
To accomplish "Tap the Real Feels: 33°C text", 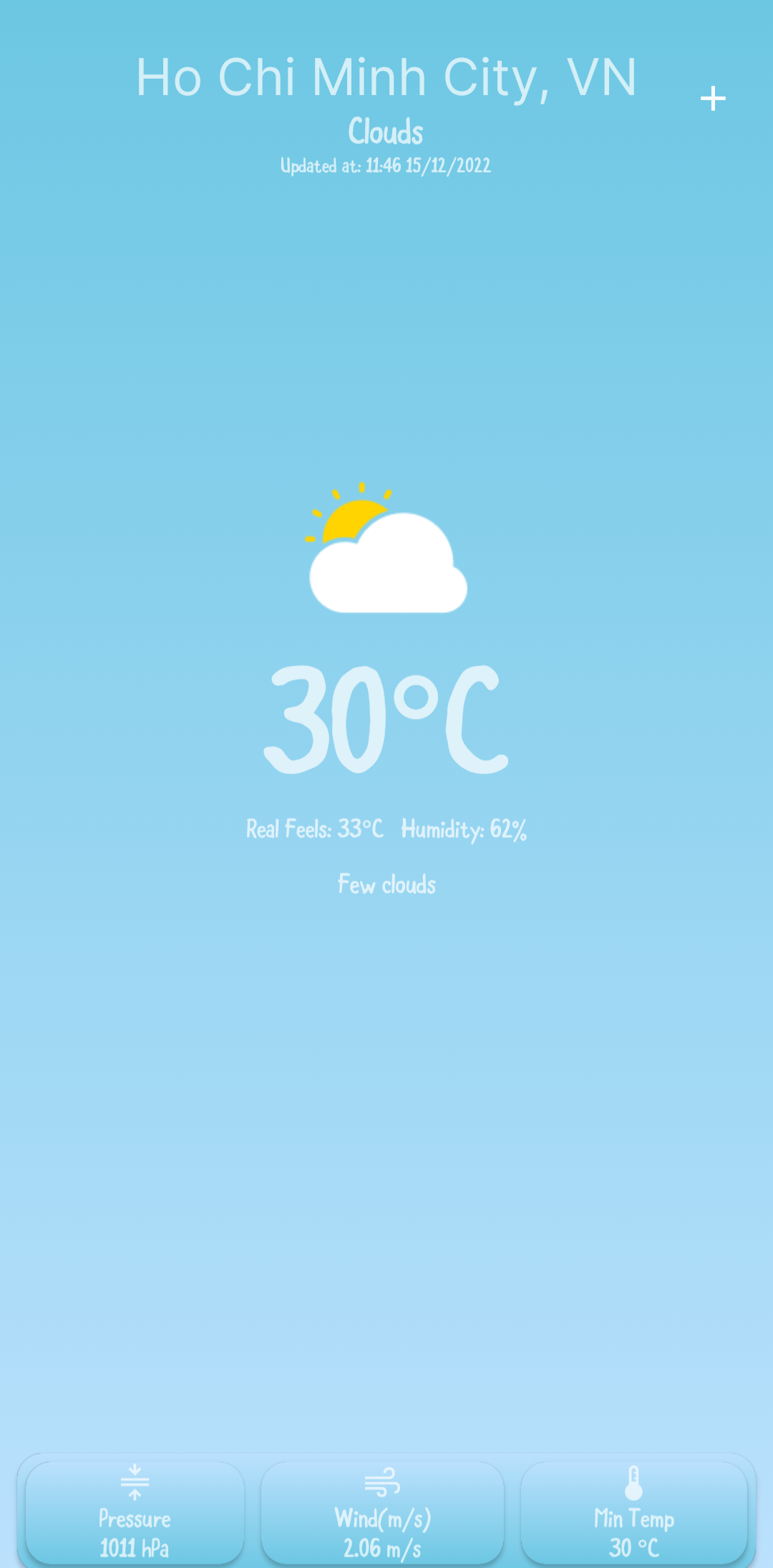I will pyautogui.click(x=315, y=829).
